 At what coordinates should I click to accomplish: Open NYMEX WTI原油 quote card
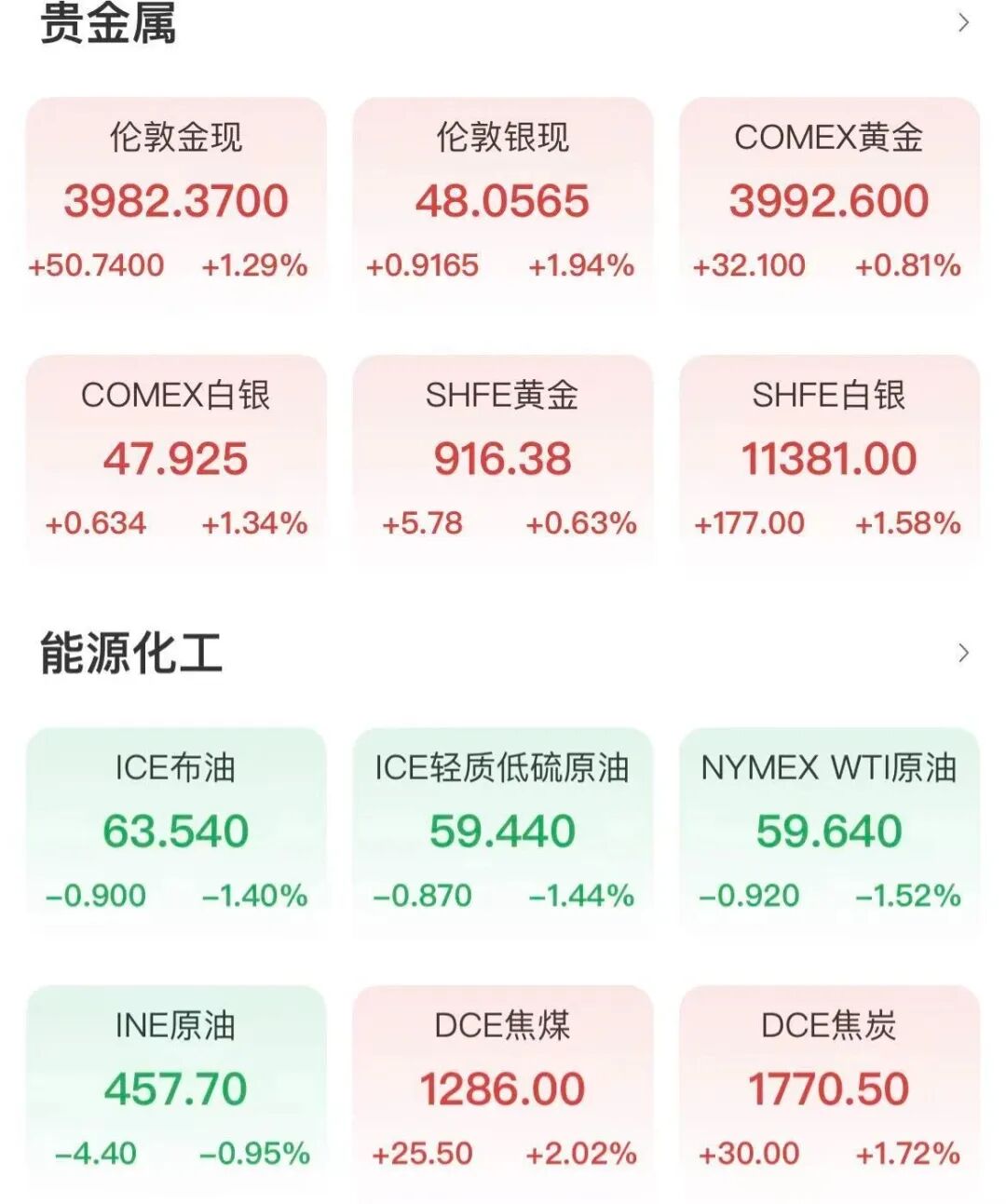(829, 831)
